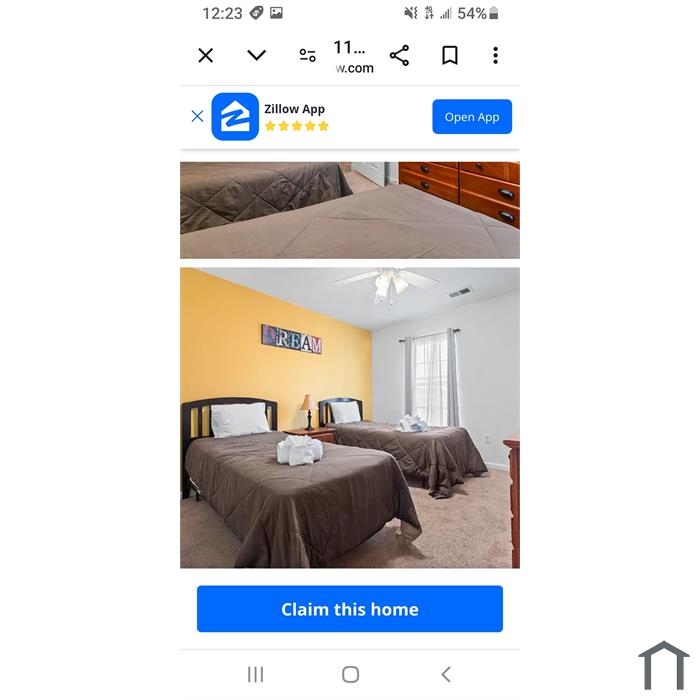Image resolution: width=700 pixels, height=700 pixels.
Task: Close the browser custom tab
Action: 206,56
